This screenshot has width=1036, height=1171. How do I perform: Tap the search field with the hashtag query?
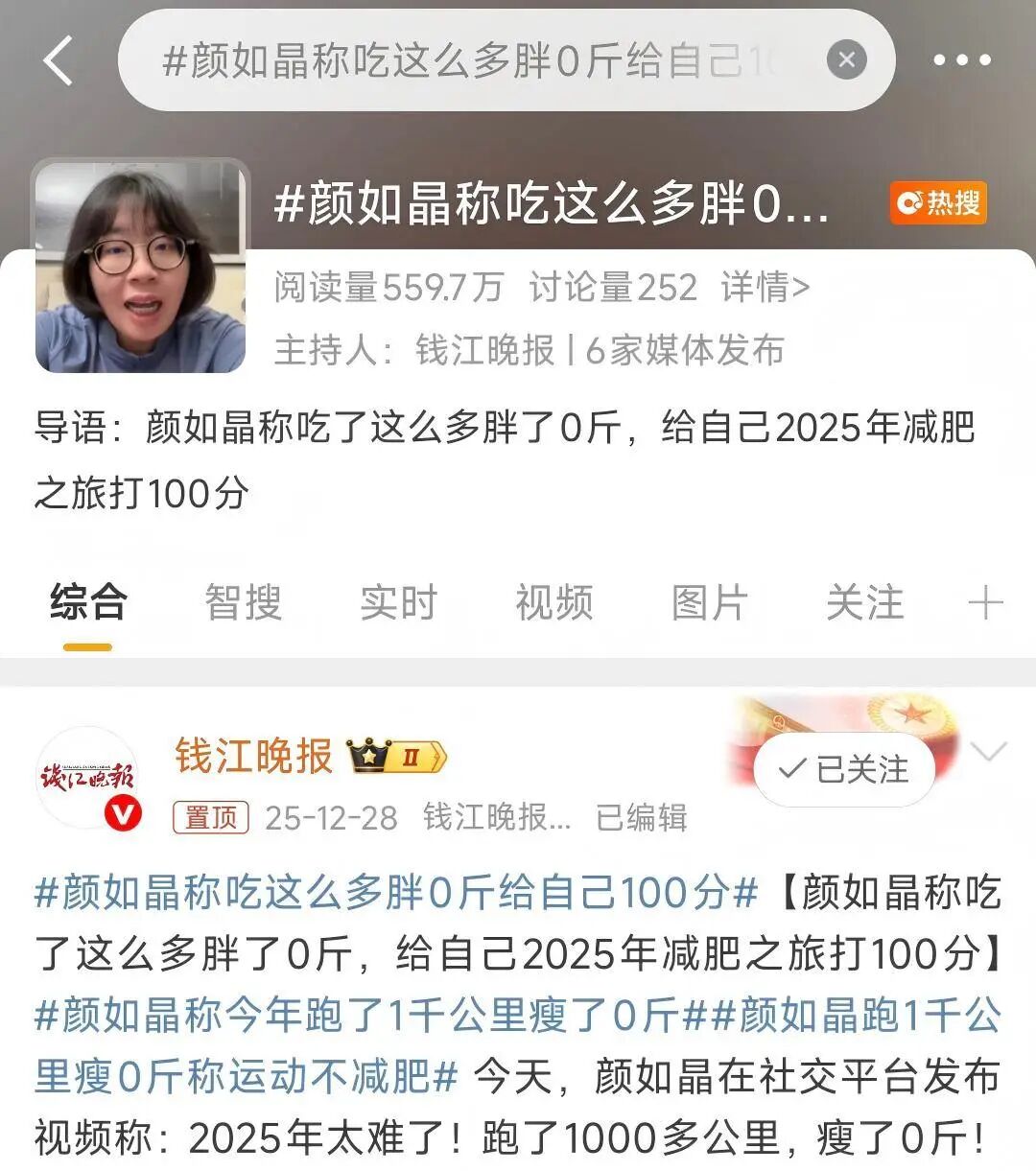tap(470, 60)
